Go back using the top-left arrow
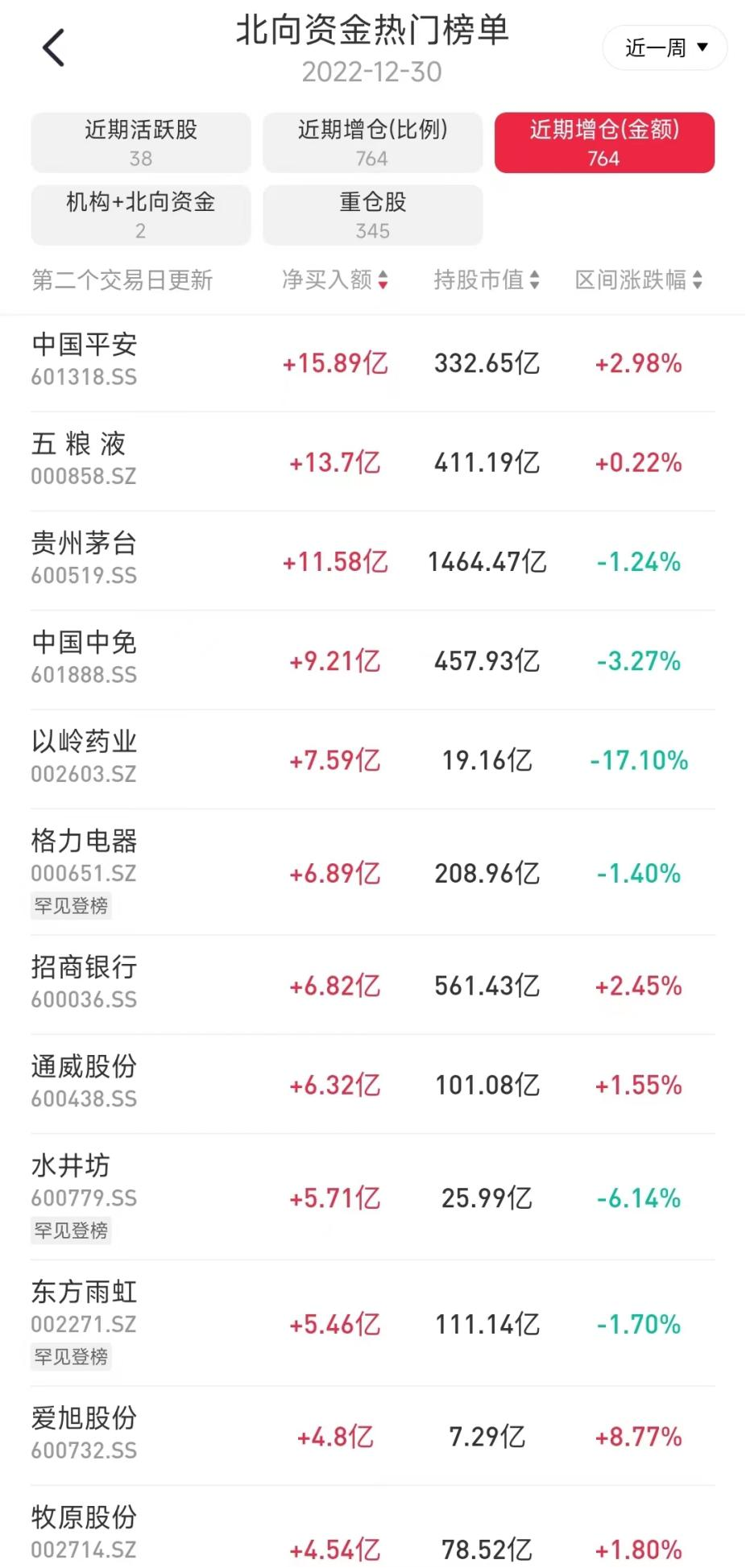The width and height of the screenshot is (746, 1568). point(53,48)
